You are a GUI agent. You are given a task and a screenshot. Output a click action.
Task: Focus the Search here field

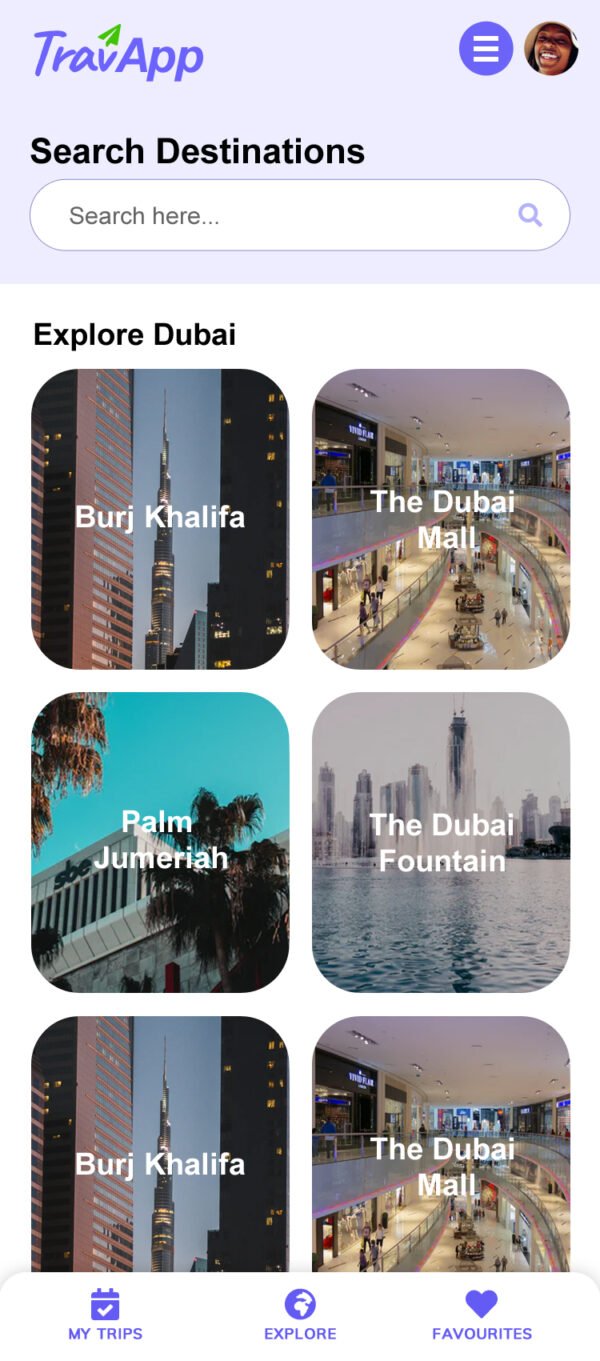click(x=280, y=215)
